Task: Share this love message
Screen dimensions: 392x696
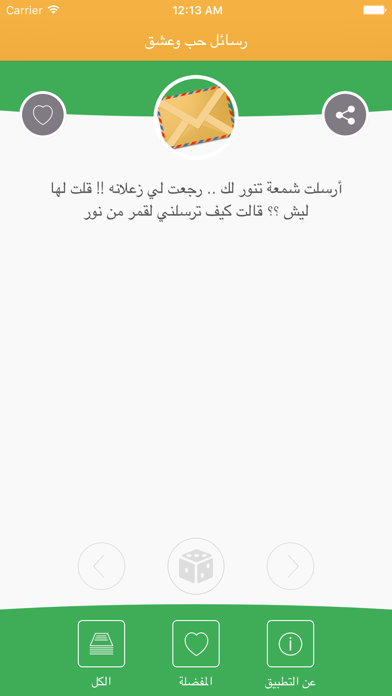Action: [x=345, y=115]
